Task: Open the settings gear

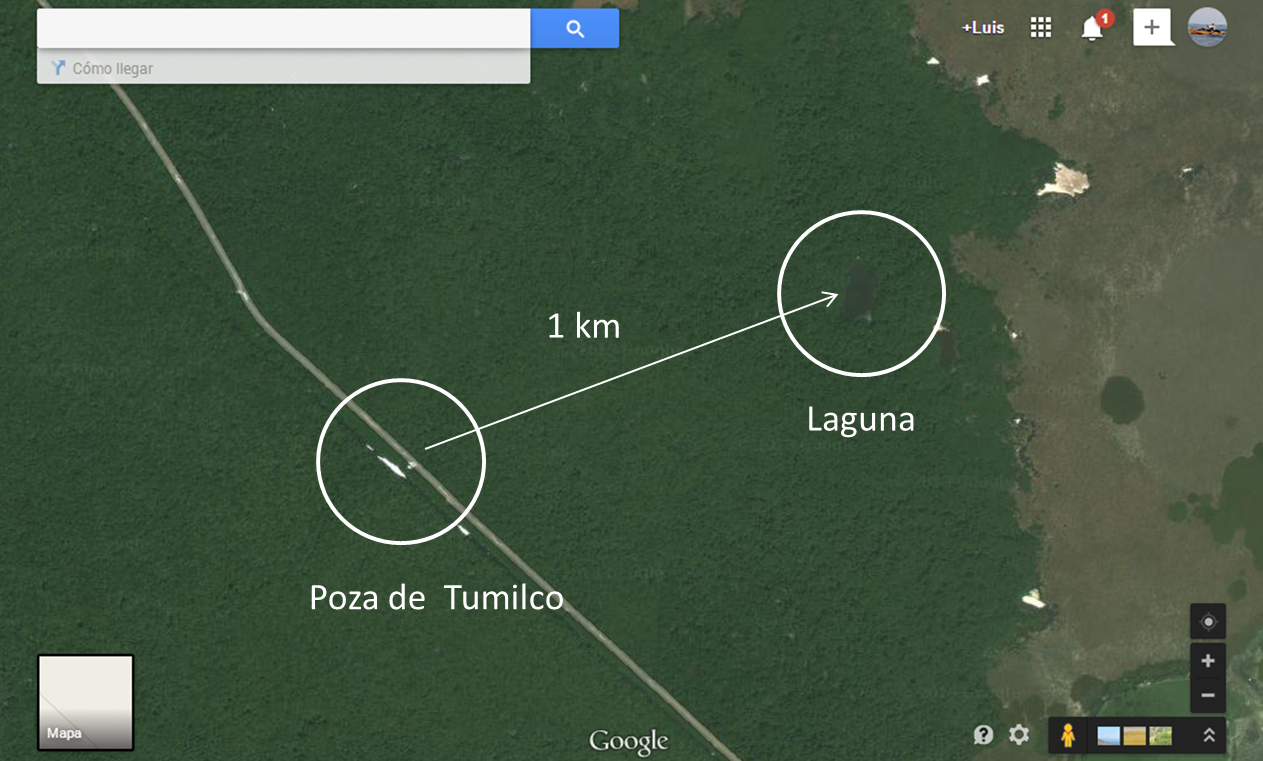Action: click(1019, 735)
